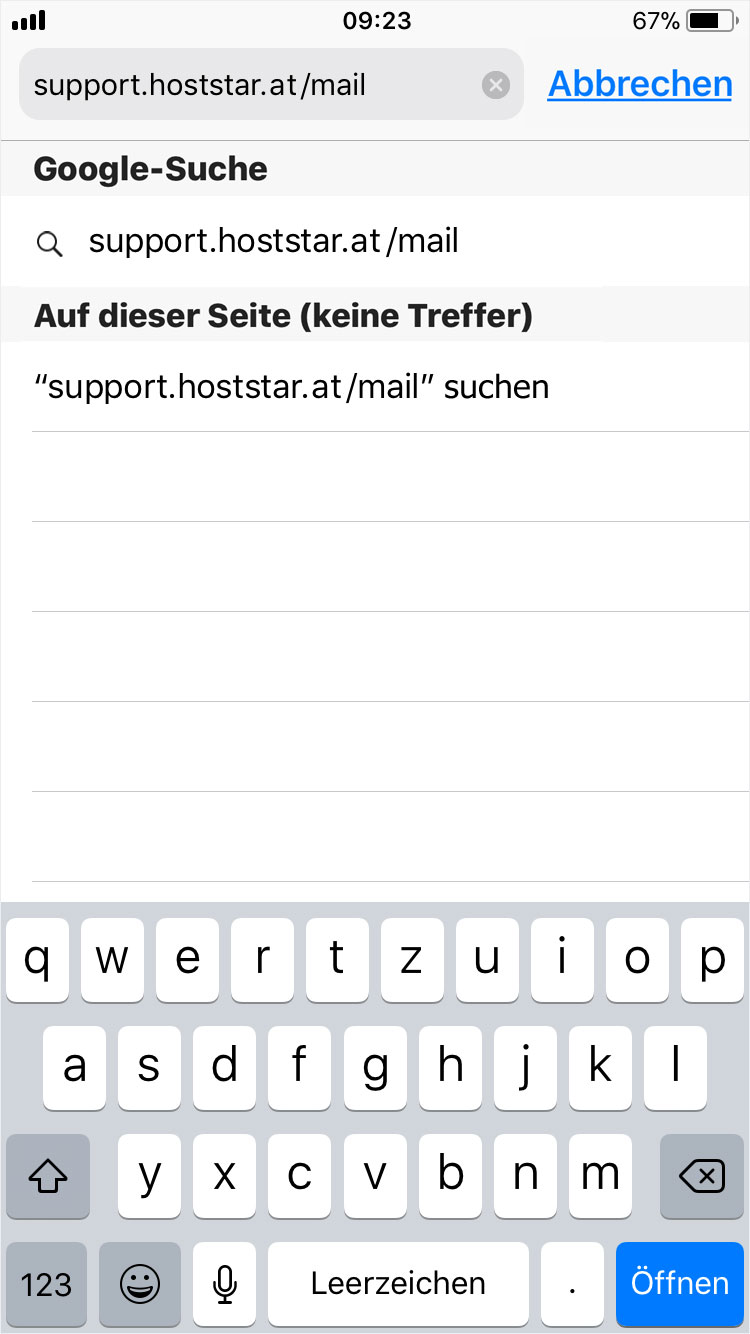Hit the blue Öffnen key
The width and height of the screenshot is (750, 1334).
(680, 1283)
